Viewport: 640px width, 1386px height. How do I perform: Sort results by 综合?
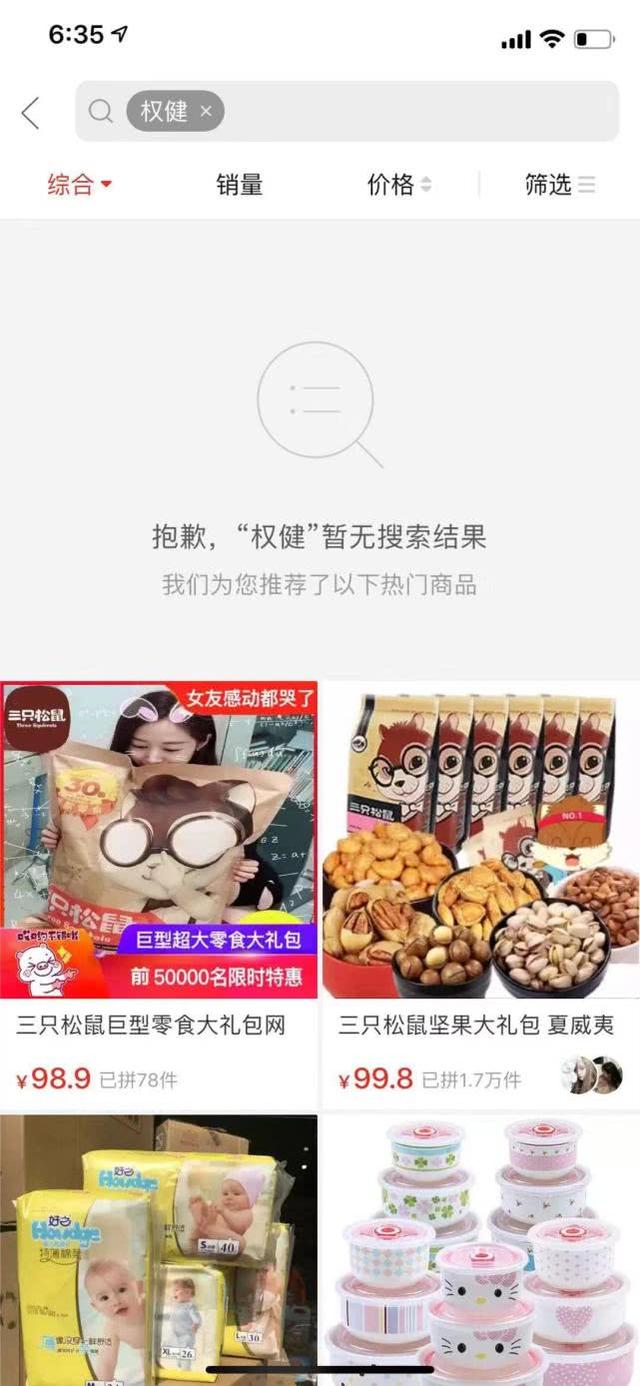click(x=79, y=185)
